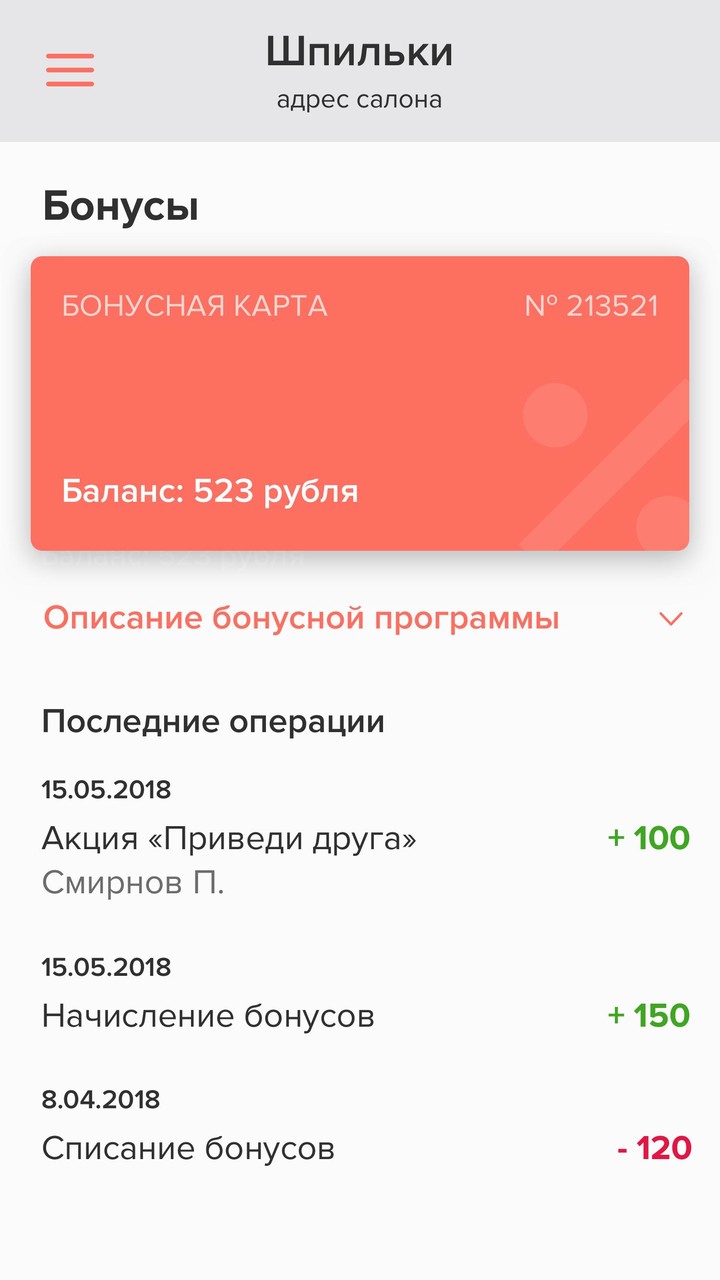Tap the menu icon in top left corner
720x1280 pixels.
[69, 70]
